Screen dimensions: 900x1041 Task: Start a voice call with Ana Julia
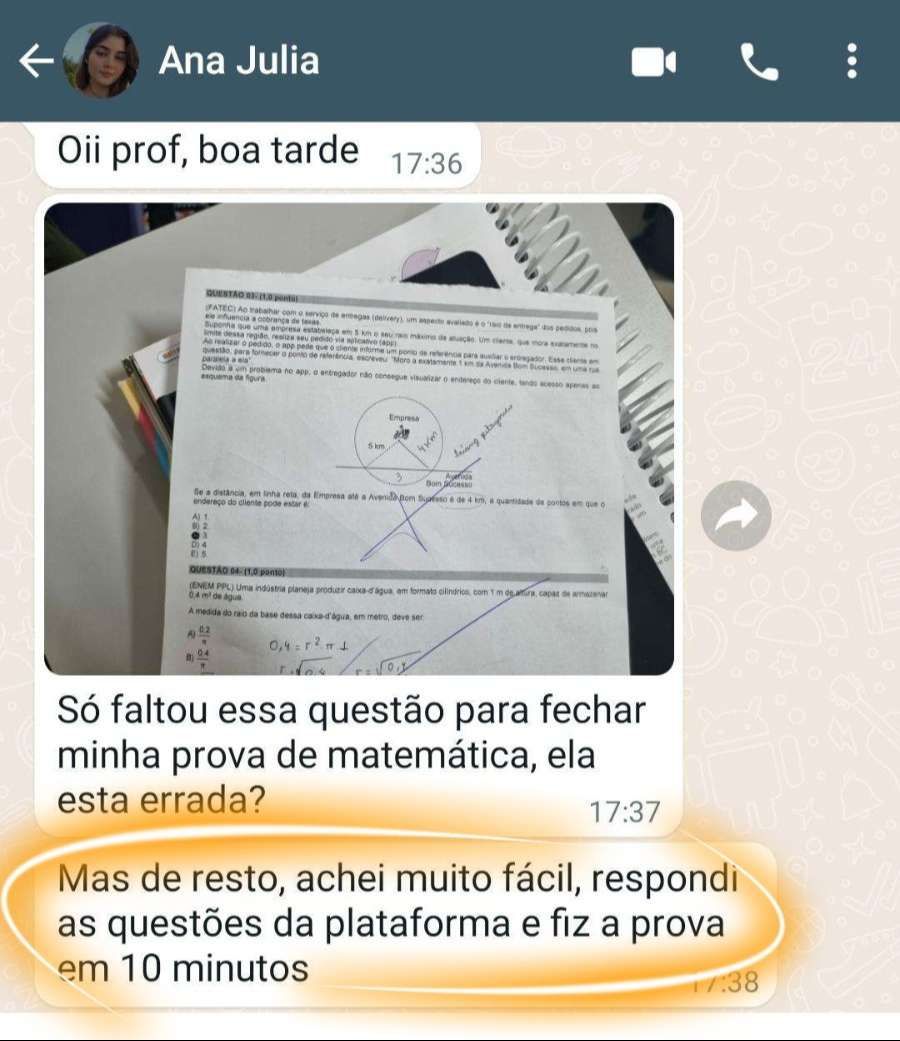pyautogui.click(x=758, y=62)
